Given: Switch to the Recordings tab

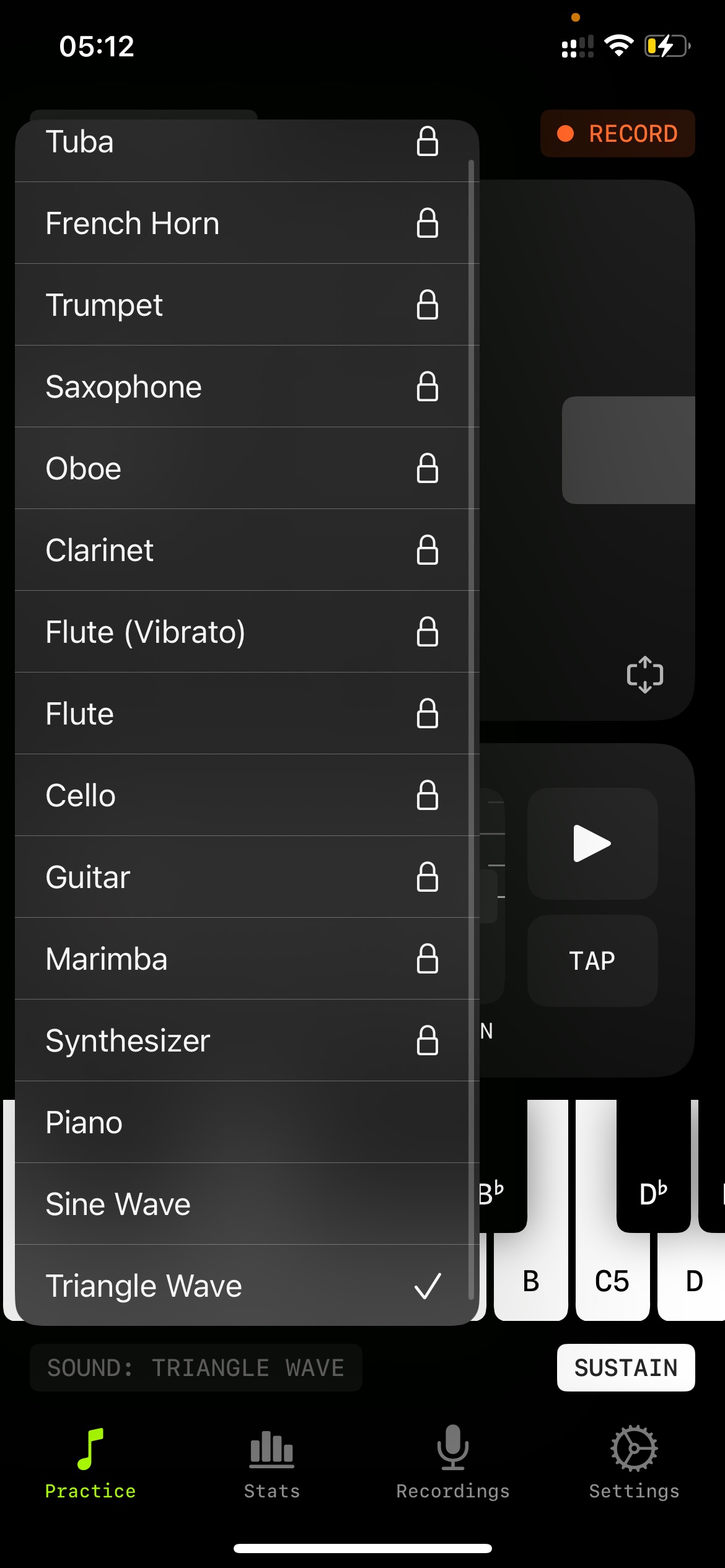Looking at the screenshot, I should tap(453, 1463).
